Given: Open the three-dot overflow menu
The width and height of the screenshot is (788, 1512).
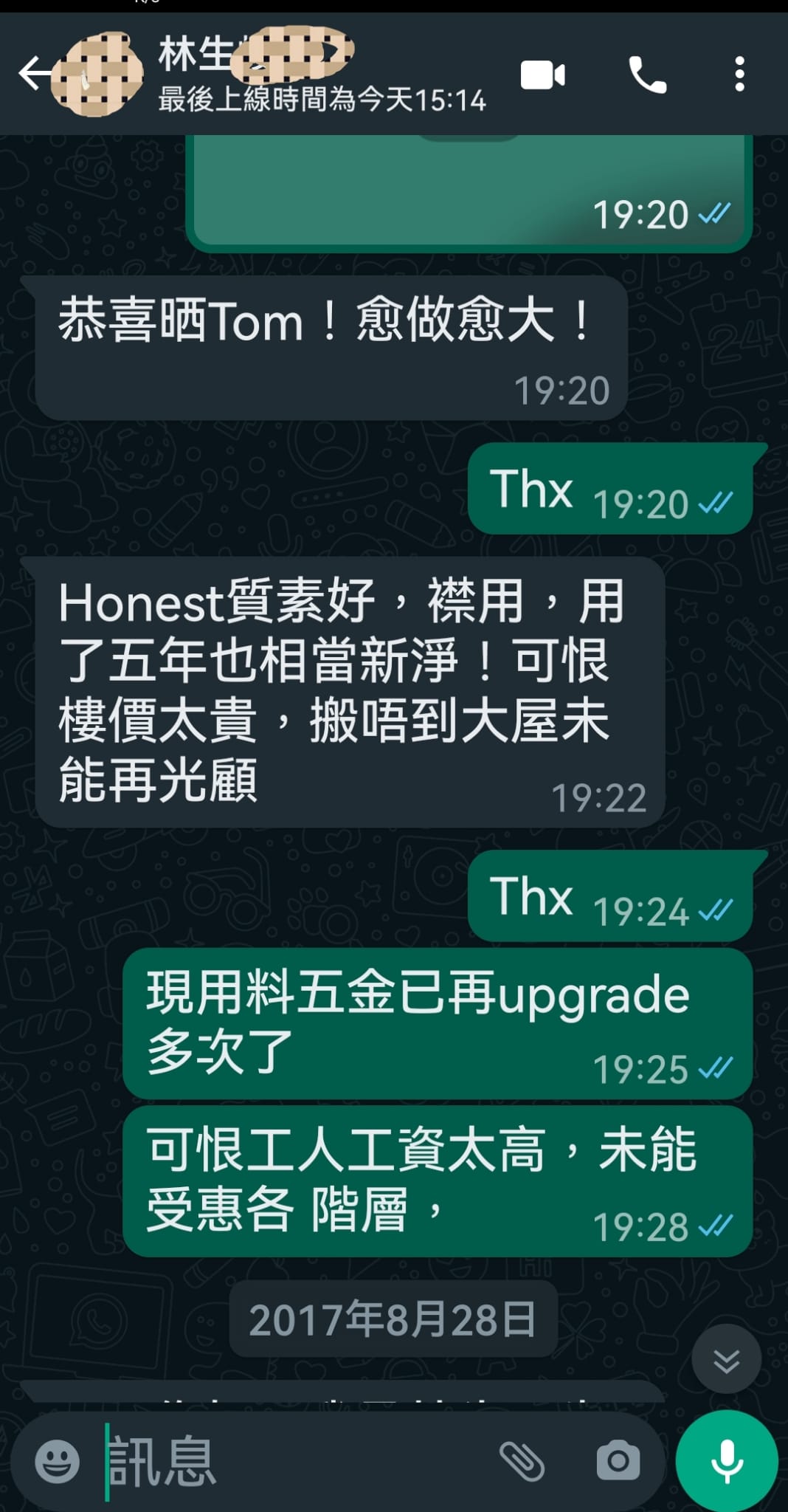Looking at the screenshot, I should [739, 75].
